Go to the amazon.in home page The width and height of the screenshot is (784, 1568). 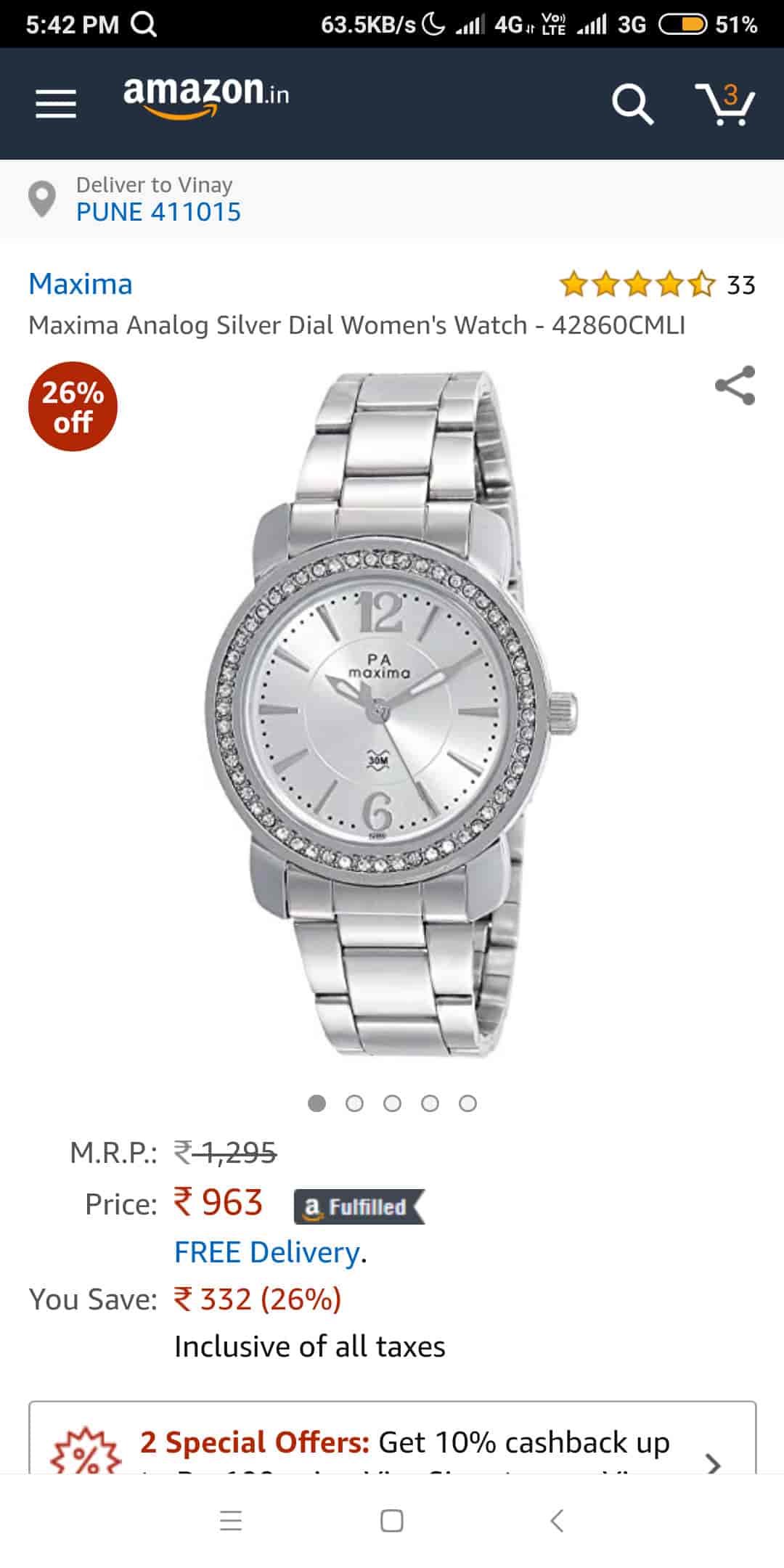click(x=205, y=96)
